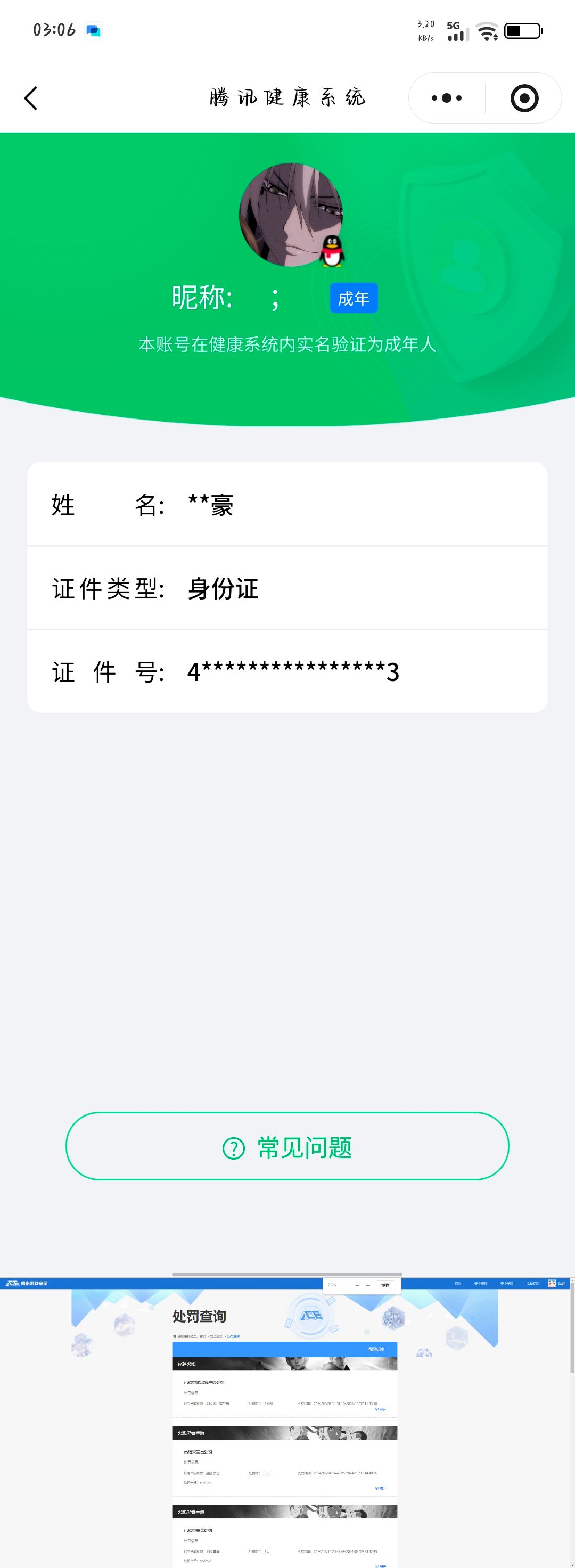Open the mini program three-dot menu
This screenshot has width=575, height=1568.
(447, 98)
